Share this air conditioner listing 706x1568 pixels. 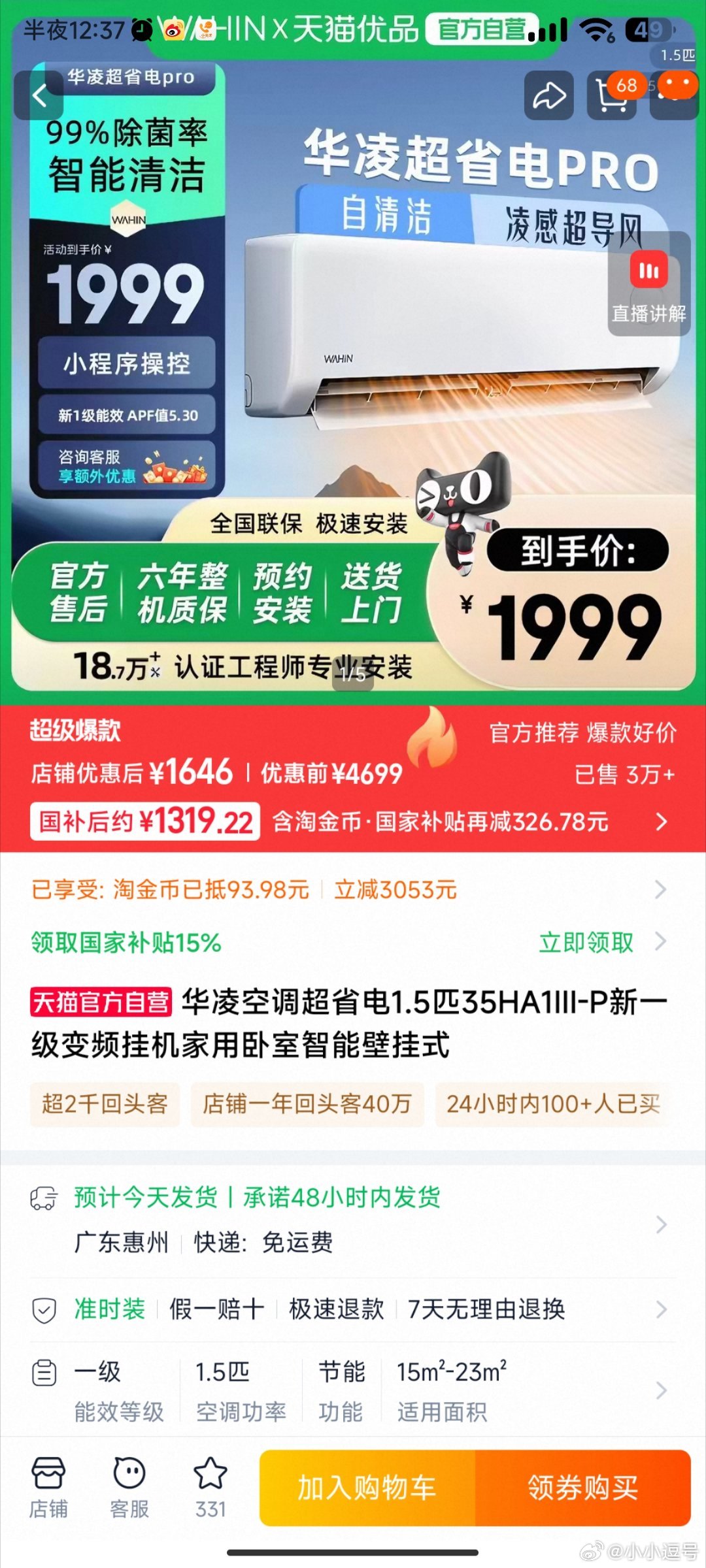548,96
